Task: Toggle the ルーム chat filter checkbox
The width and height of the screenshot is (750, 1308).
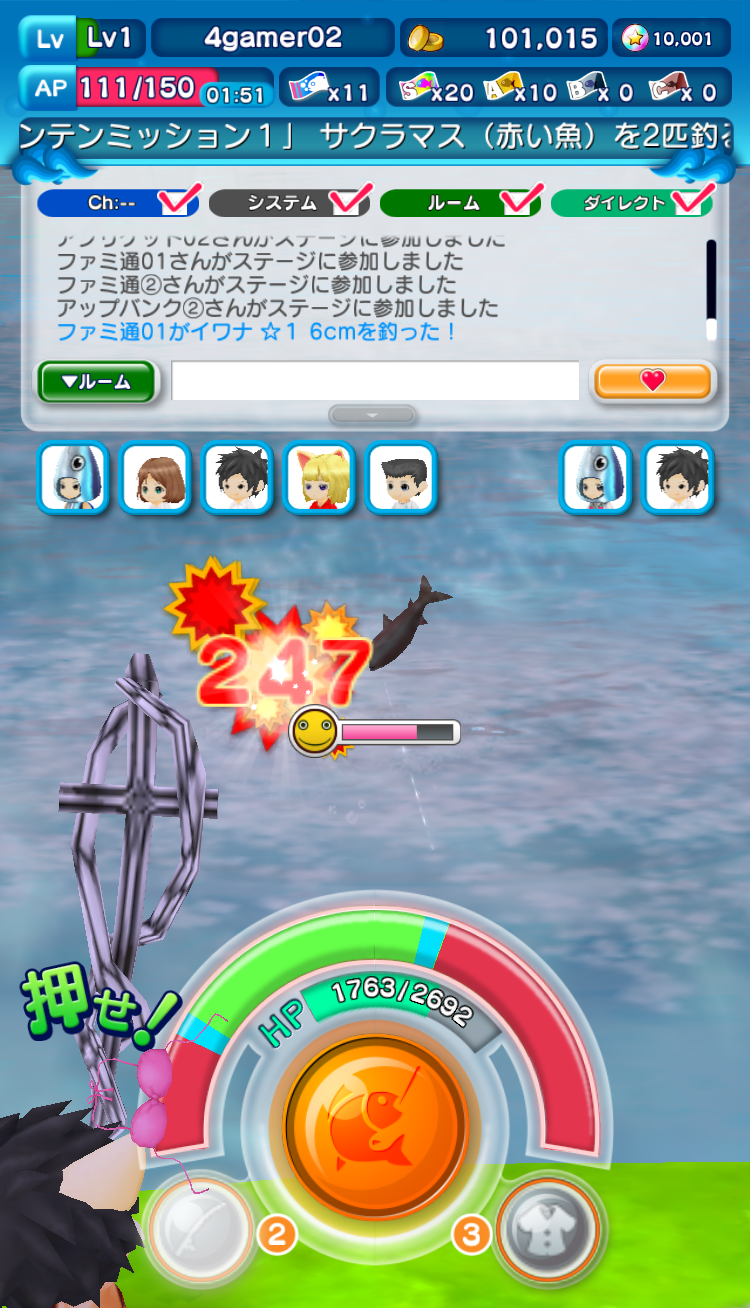Action: [x=460, y=202]
